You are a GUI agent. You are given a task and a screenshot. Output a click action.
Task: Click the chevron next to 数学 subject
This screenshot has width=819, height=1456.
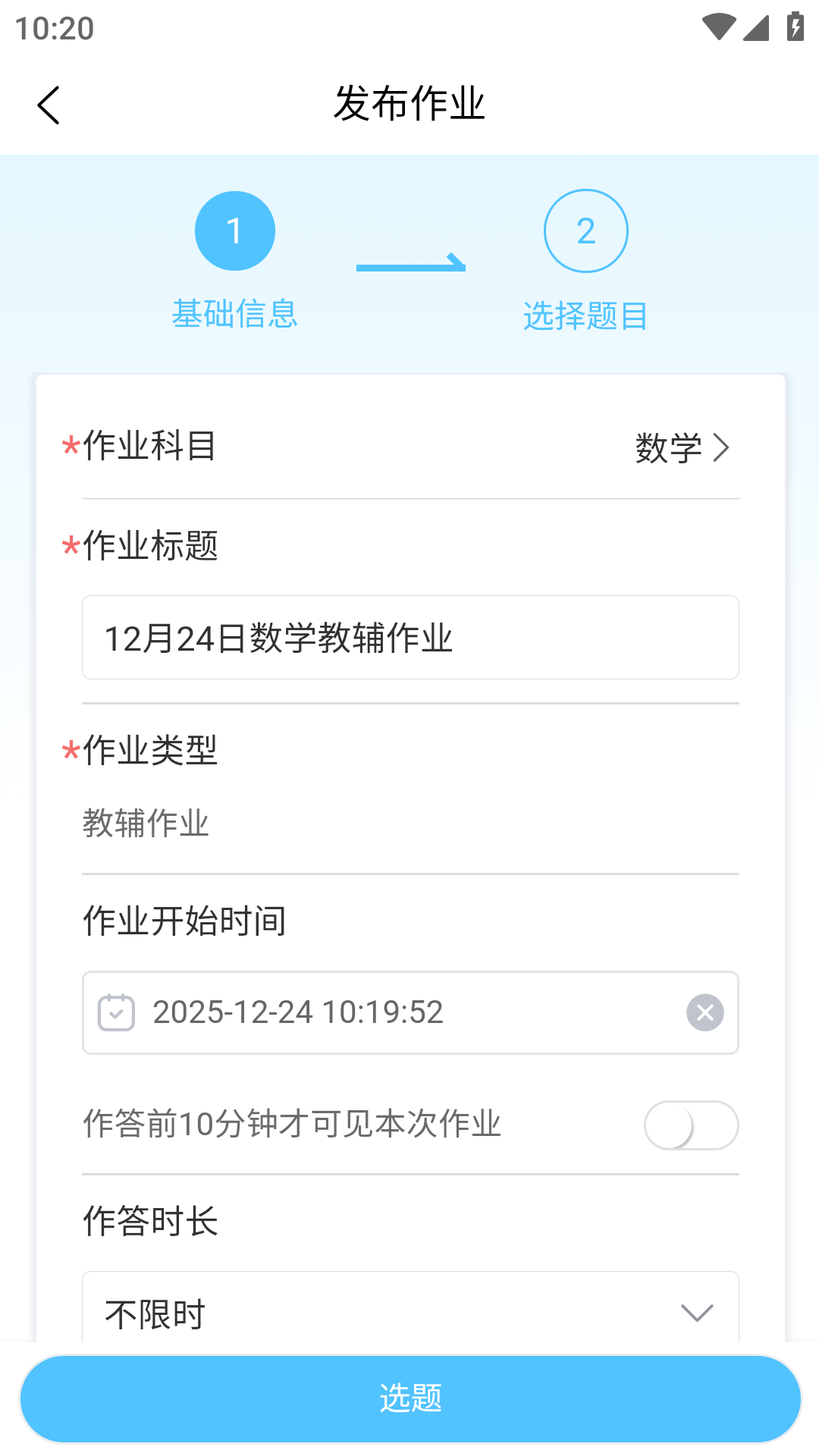coord(722,447)
